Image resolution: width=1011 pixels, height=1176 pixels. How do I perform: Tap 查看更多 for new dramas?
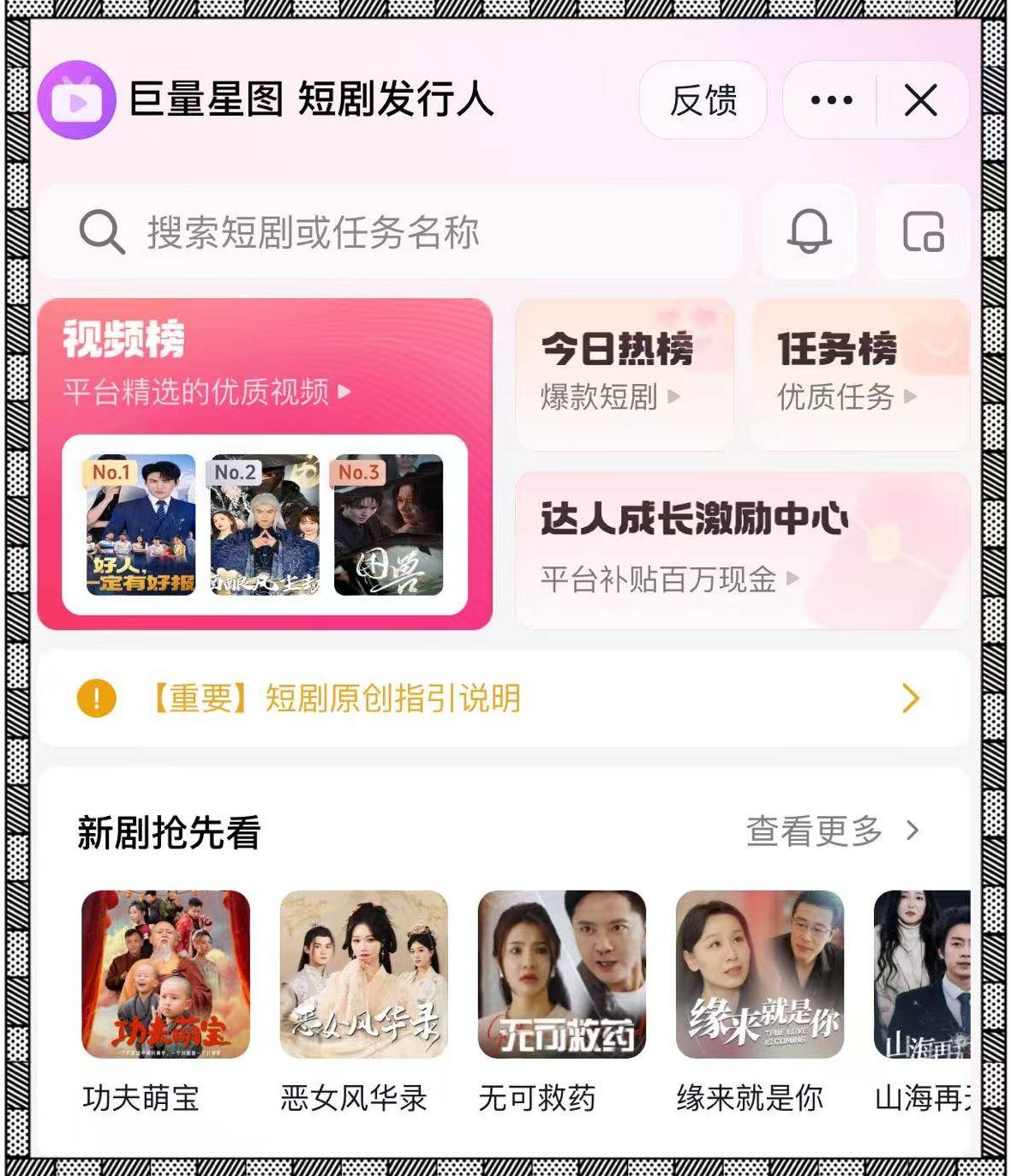click(831, 831)
